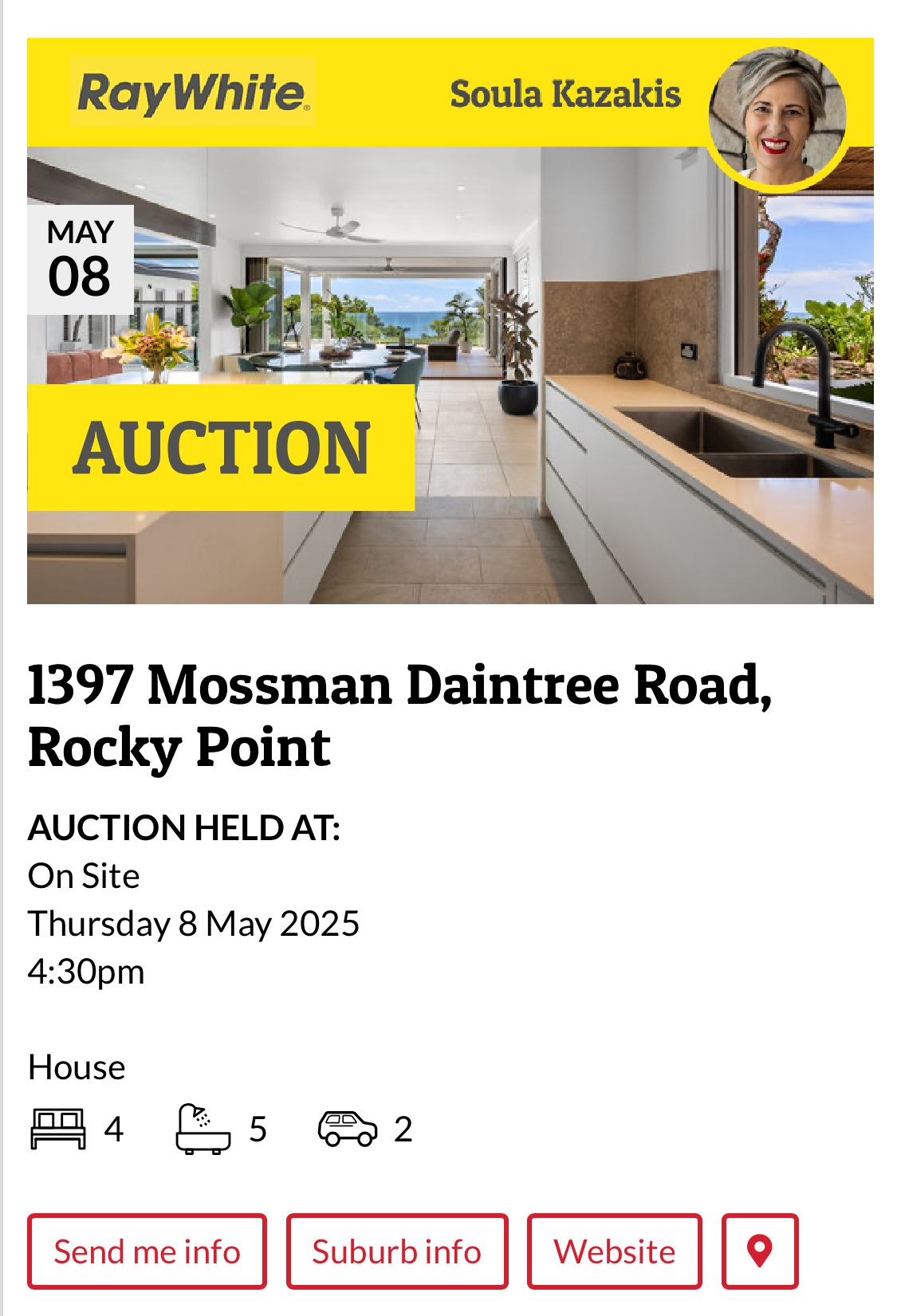Tap the Send me info button
The height and width of the screenshot is (1316, 897).
pos(147,1251)
